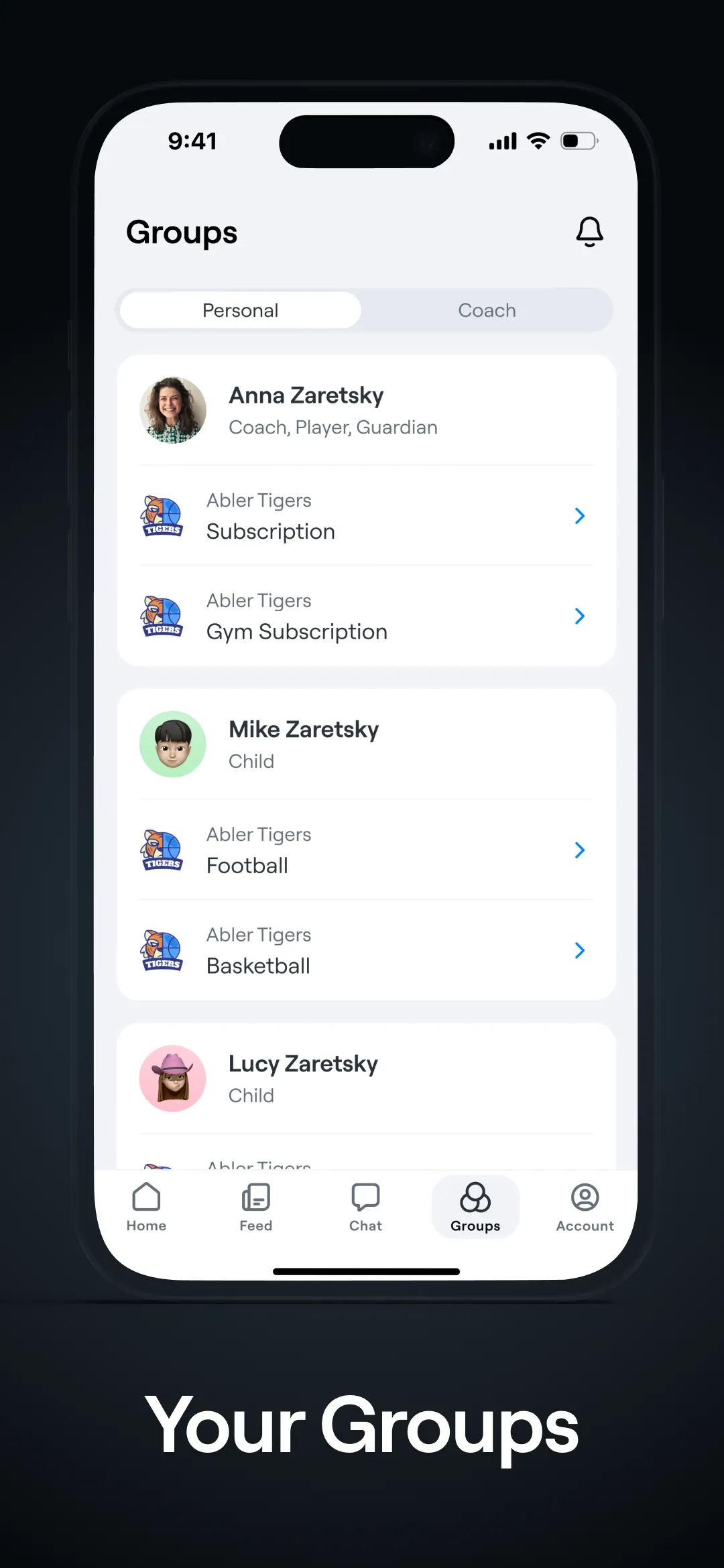The image size is (724, 1568).
Task: Click the Abler Tigers logo next to Subscription
Action: (x=163, y=516)
